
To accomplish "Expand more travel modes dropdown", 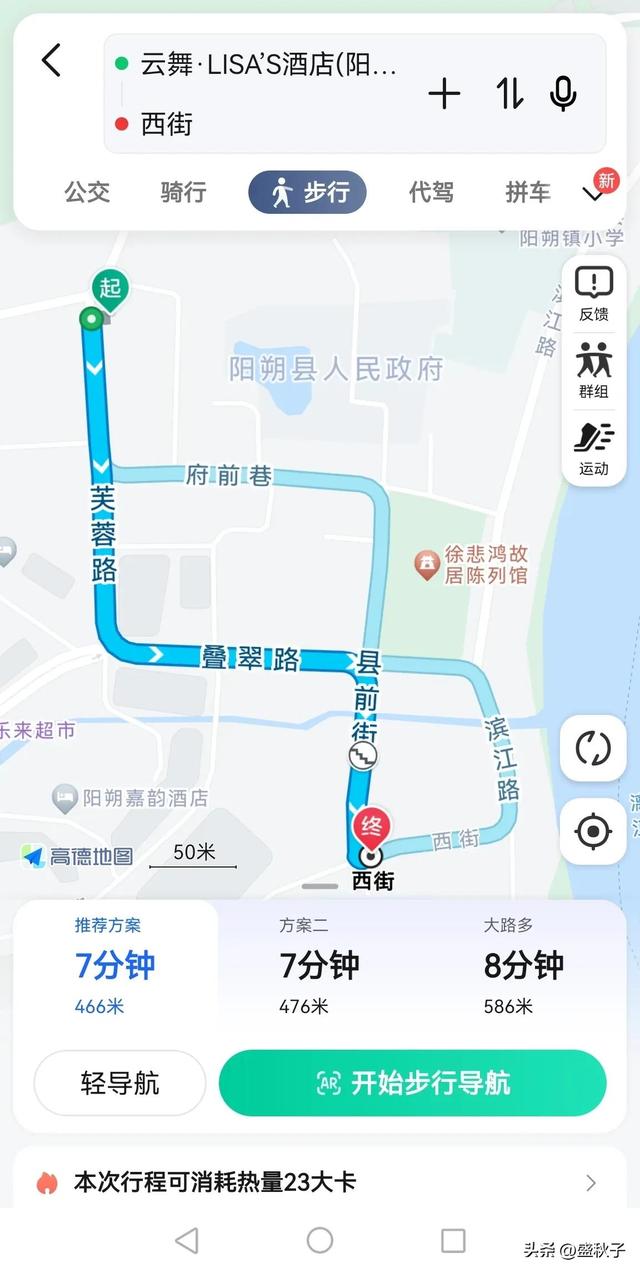I will pyautogui.click(x=595, y=192).
